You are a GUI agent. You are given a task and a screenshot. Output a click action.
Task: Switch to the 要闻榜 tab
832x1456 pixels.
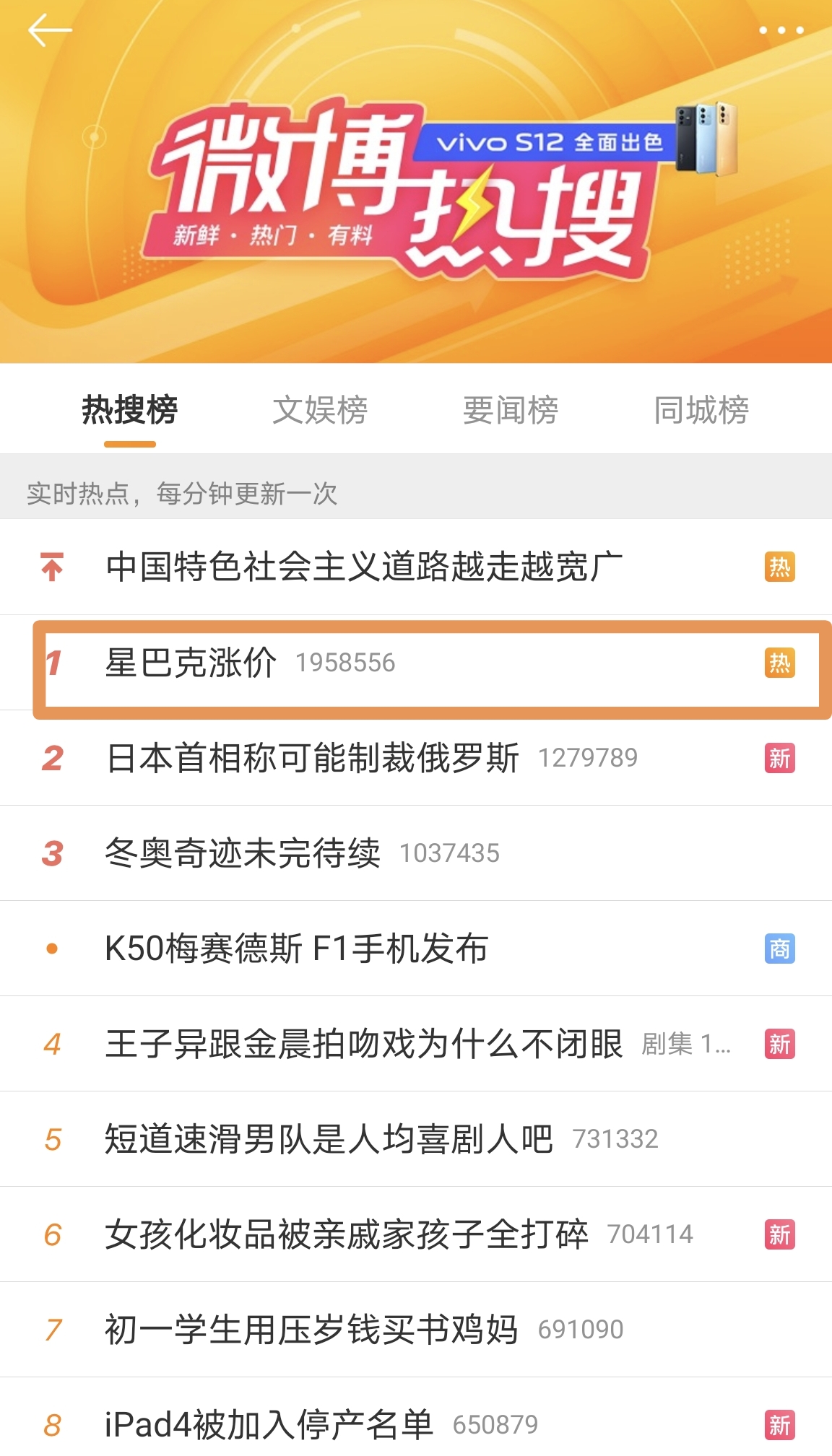(x=511, y=410)
